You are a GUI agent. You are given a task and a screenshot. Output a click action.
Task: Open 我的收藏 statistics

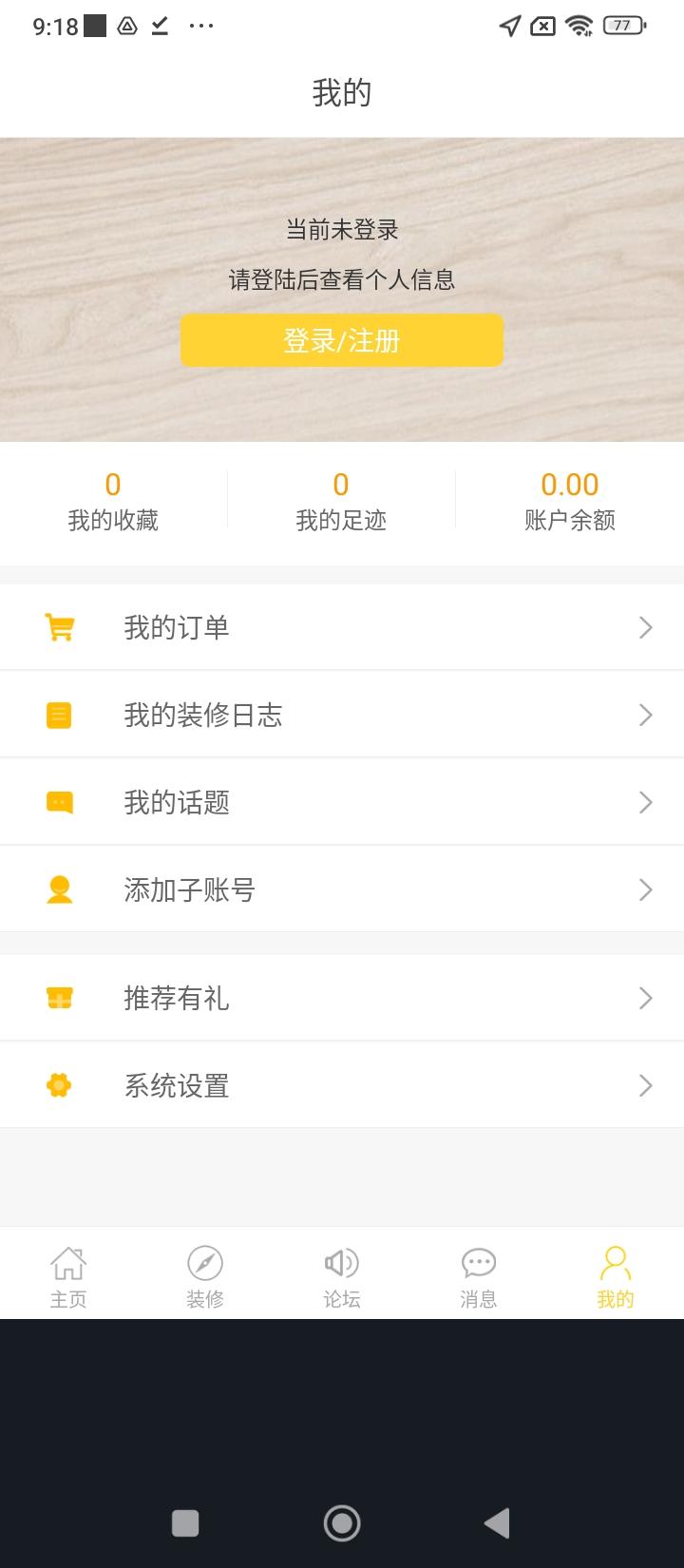(x=112, y=499)
